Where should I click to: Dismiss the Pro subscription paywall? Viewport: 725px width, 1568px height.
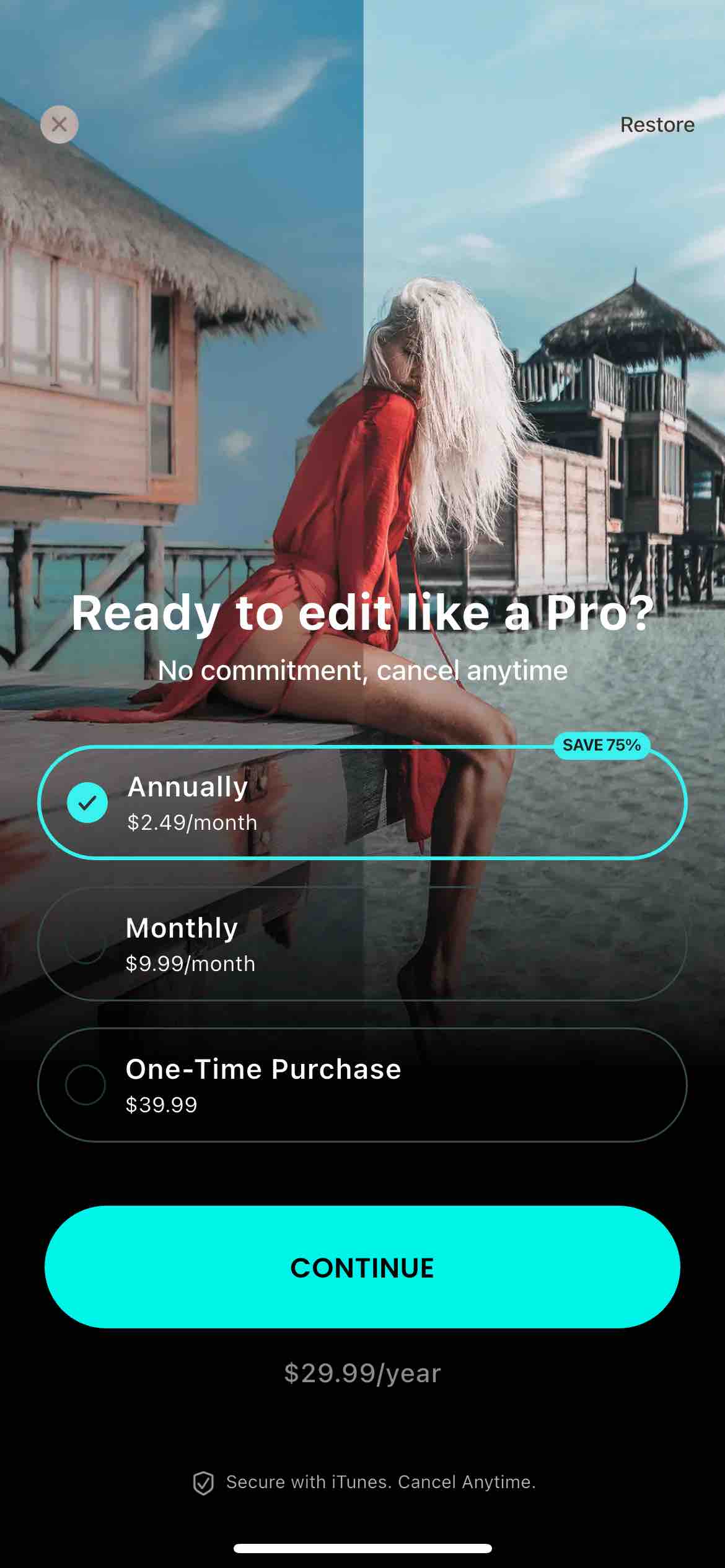point(59,124)
